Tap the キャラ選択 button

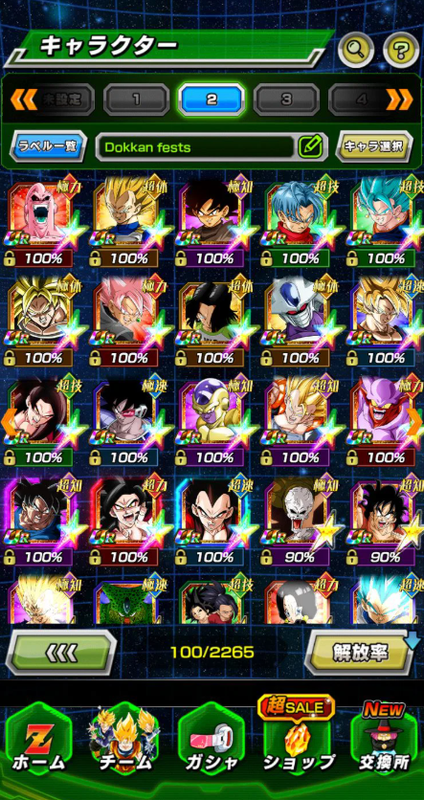coord(375,147)
